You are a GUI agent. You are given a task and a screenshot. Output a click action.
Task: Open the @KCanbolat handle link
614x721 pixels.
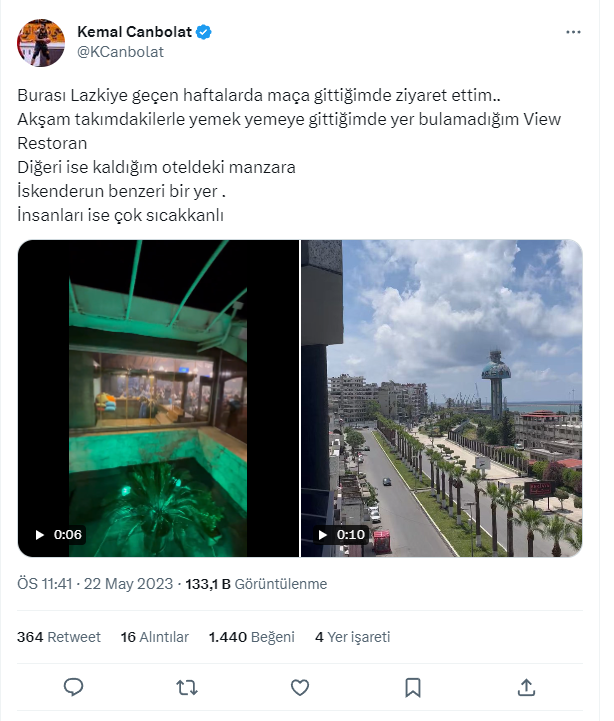pyautogui.click(x=120, y=52)
